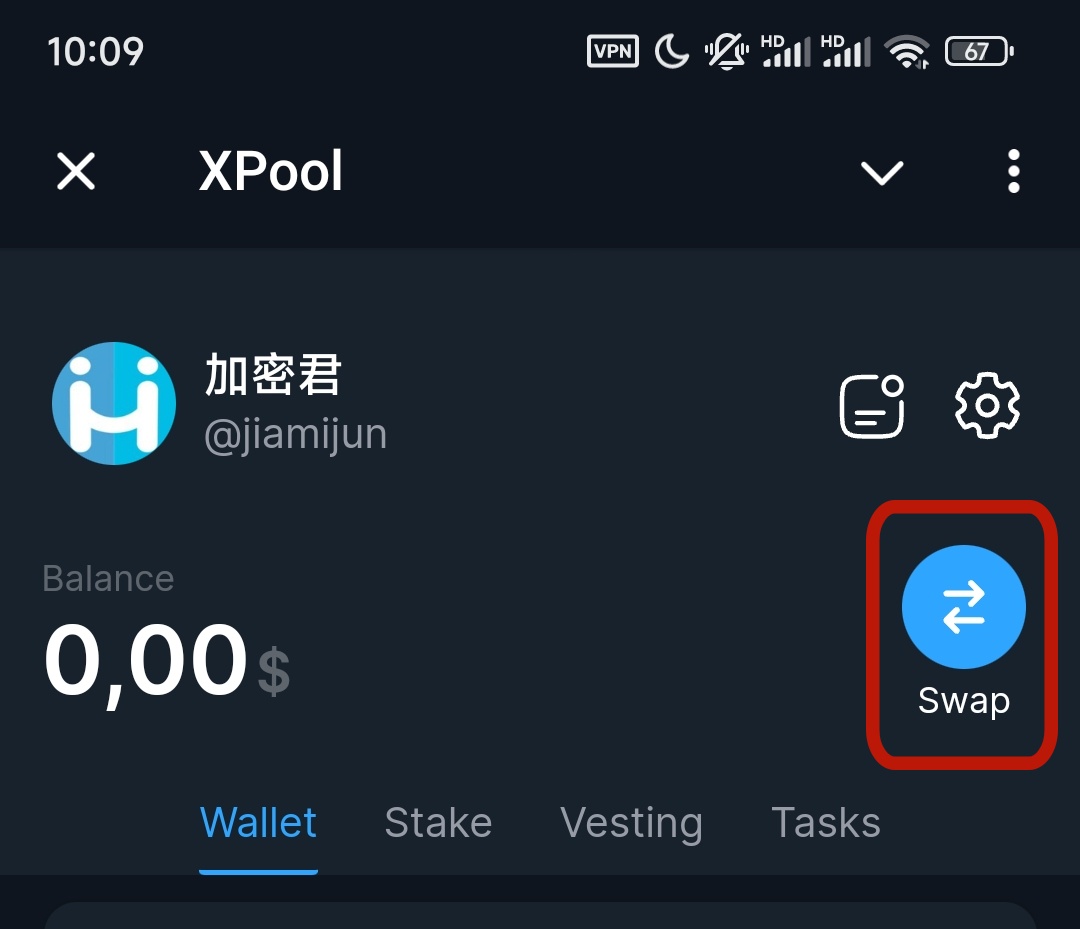The width and height of the screenshot is (1080, 929).
Task: Open the three-dot overflow menu
Action: [x=1013, y=172]
